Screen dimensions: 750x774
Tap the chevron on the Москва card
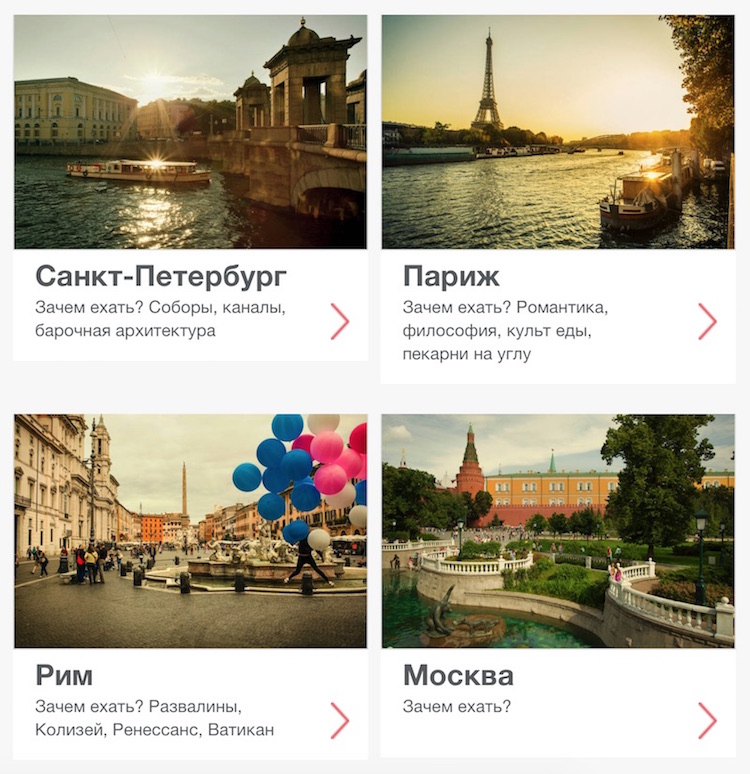tap(708, 720)
